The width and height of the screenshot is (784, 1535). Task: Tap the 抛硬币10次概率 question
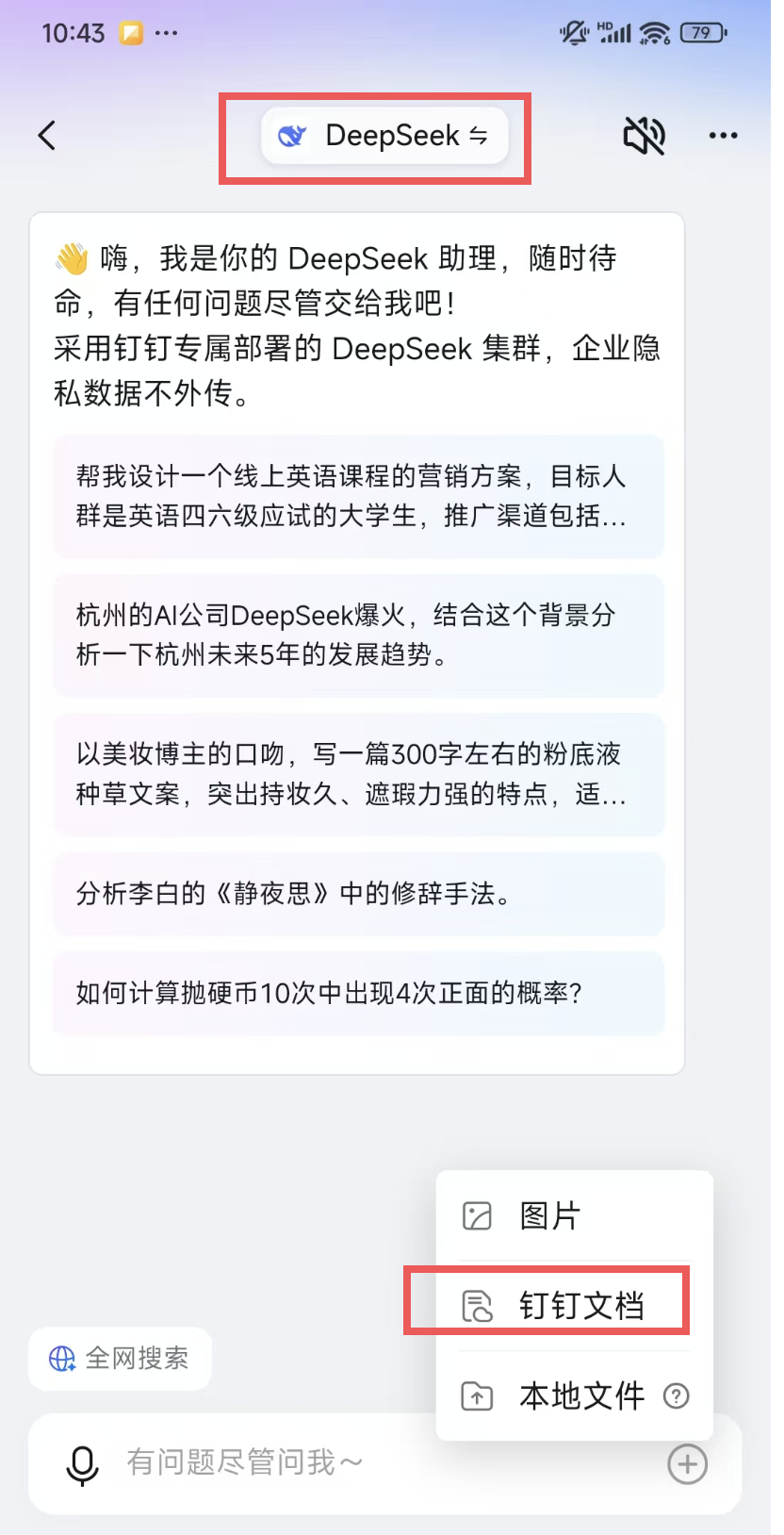(358, 993)
